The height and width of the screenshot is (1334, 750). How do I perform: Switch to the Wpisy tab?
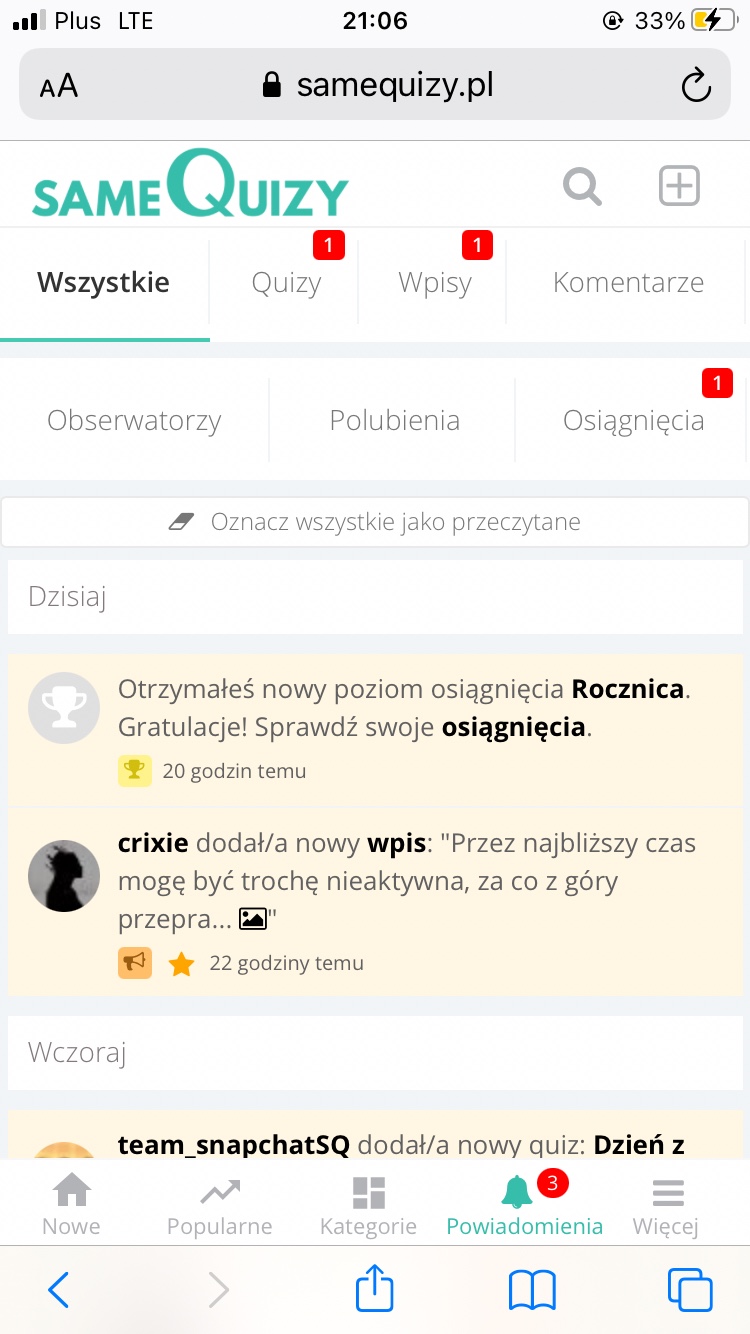(435, 283)
